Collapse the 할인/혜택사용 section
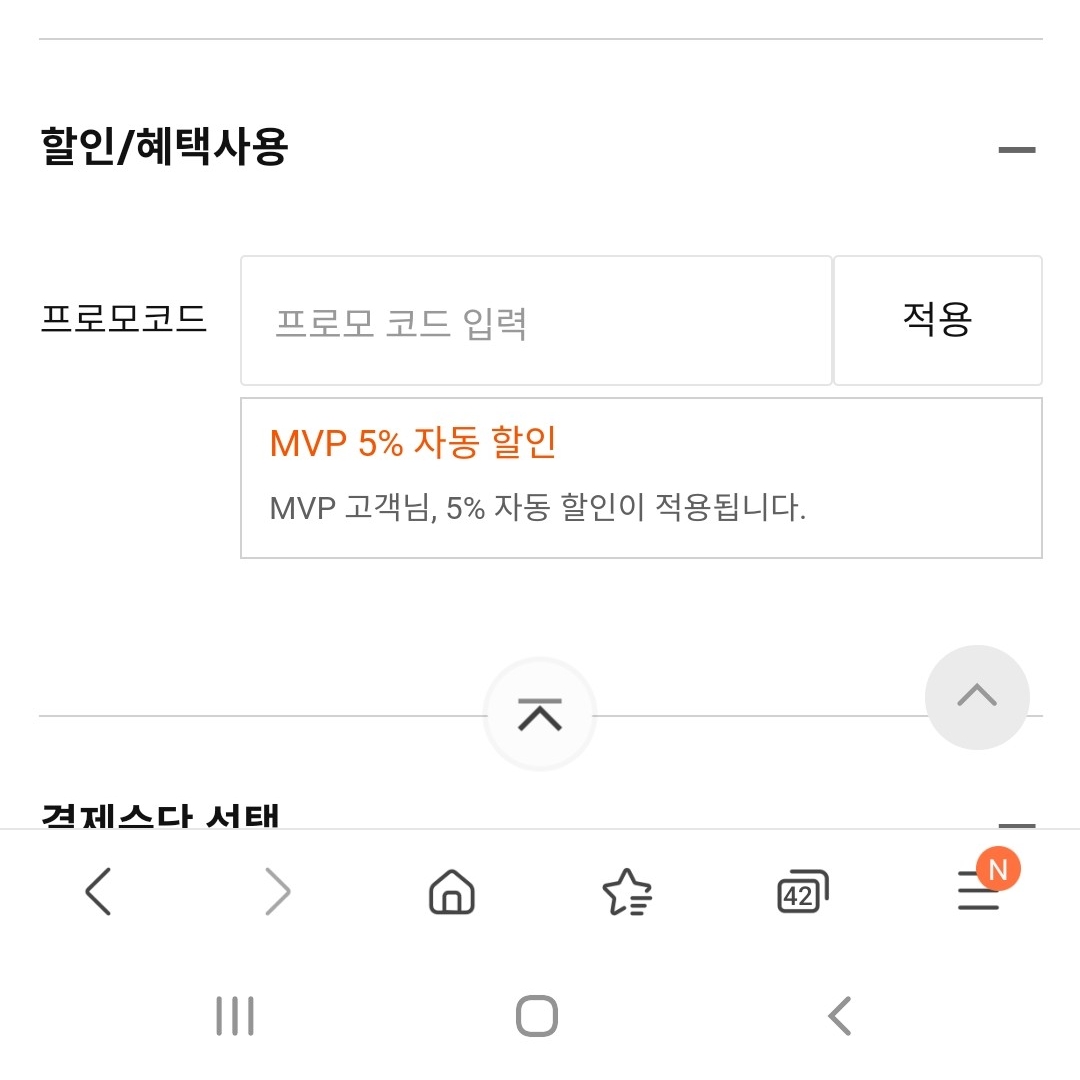This screenshot has height=1080, width=1080. click(x=1016, y=150)
